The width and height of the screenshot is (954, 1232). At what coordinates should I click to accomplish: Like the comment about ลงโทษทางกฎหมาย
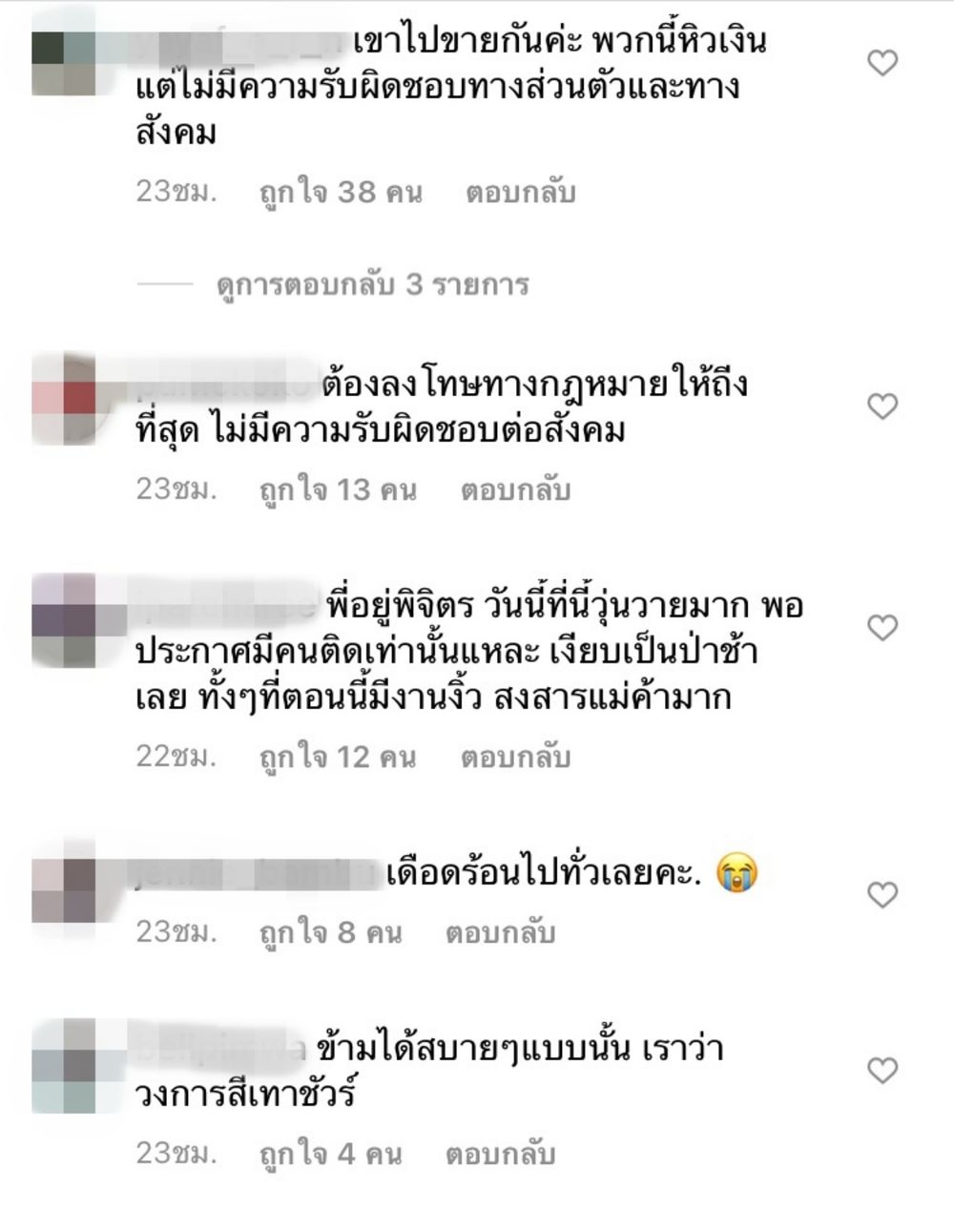[882, 407]
